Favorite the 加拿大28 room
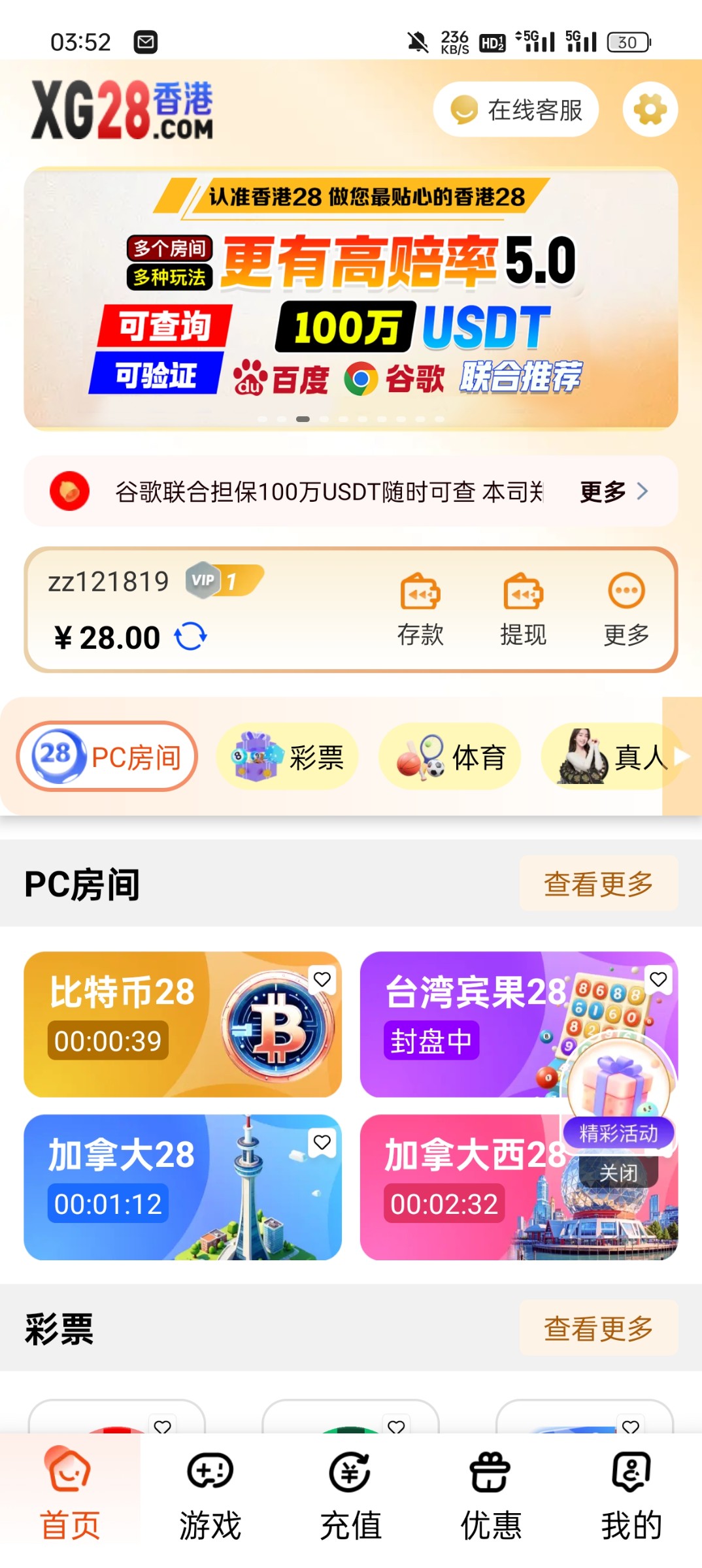This screenshot has width=702, height=1568. point(322,1143)
